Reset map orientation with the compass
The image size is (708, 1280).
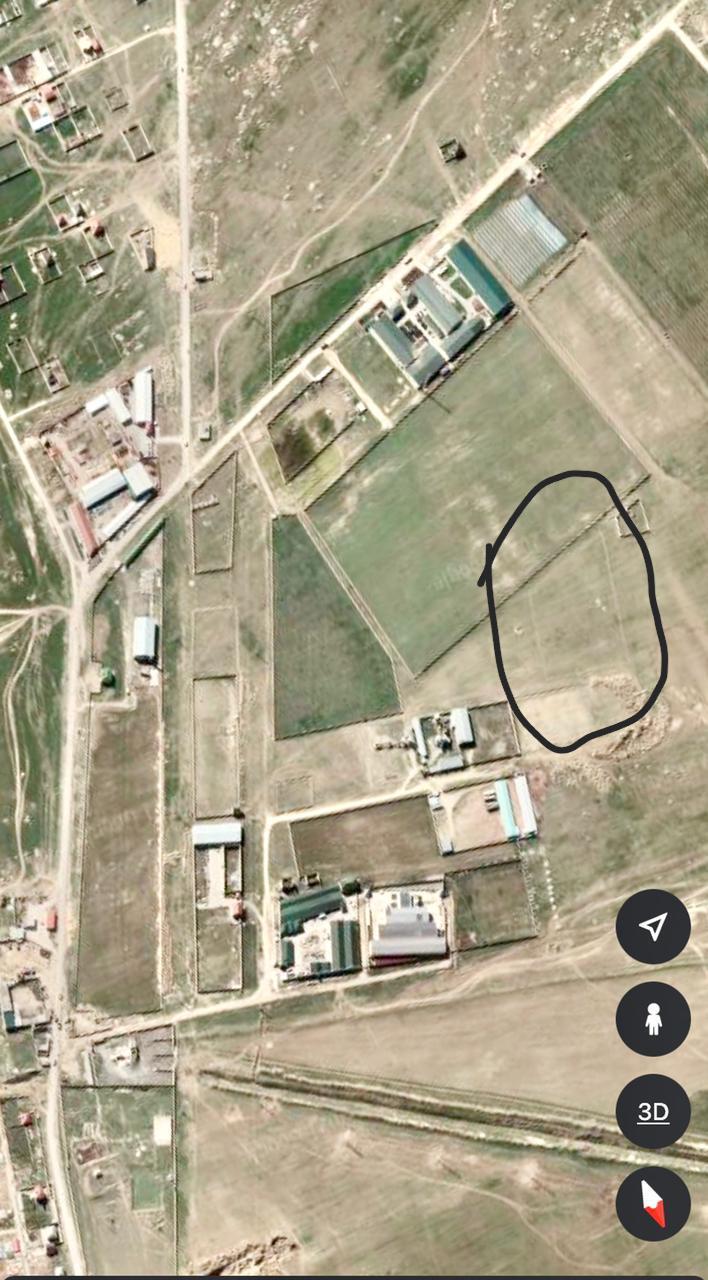pyautogui.click(x=653, y=1203)
